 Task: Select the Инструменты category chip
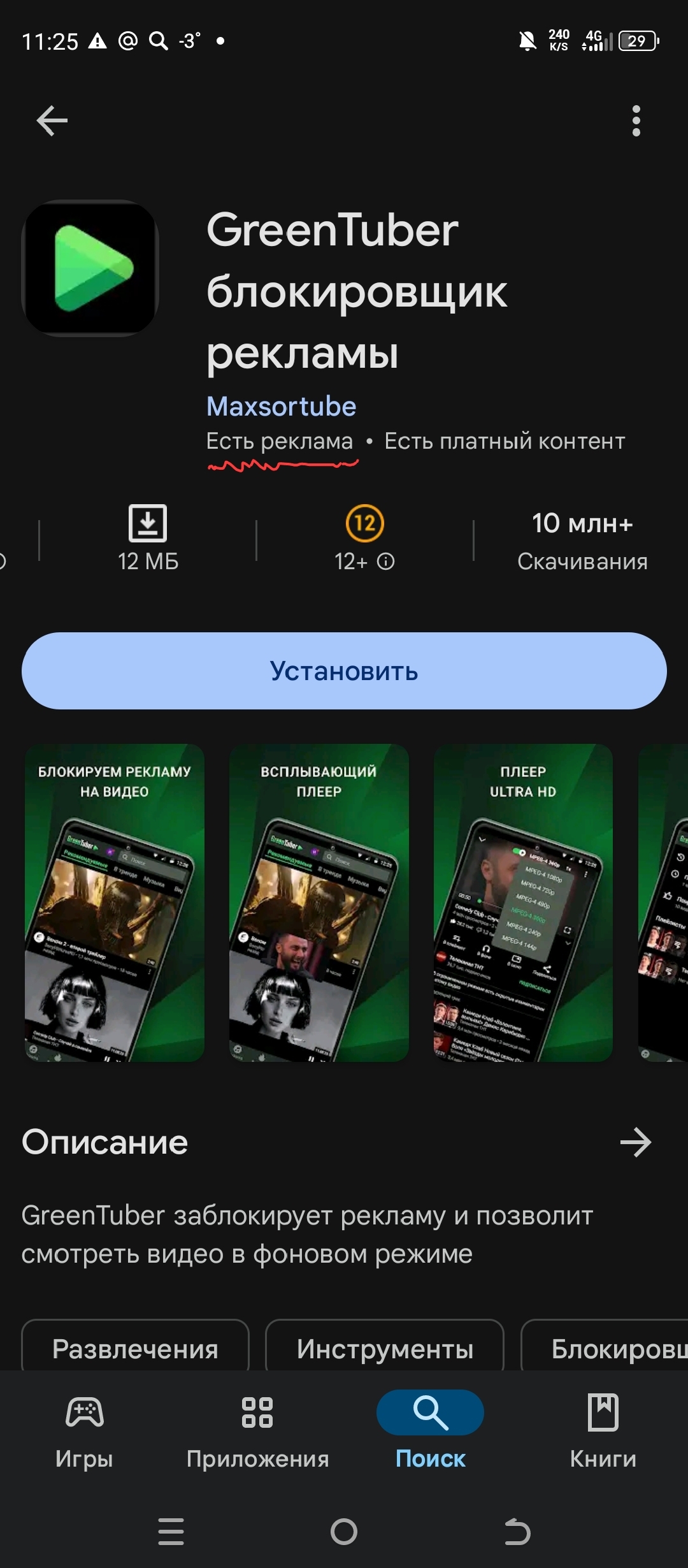(385, 1349)
